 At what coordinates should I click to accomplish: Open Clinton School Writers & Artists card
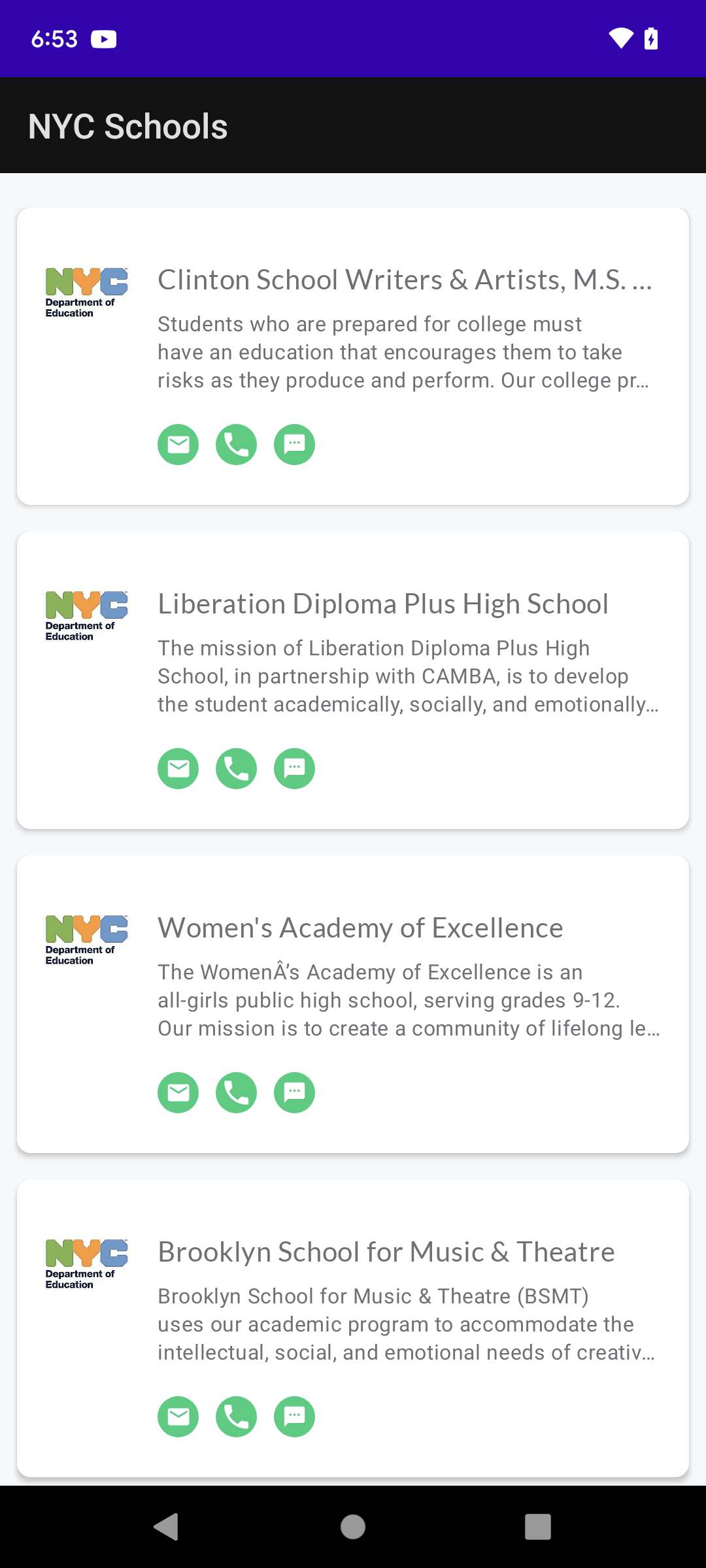click(405, 281)
